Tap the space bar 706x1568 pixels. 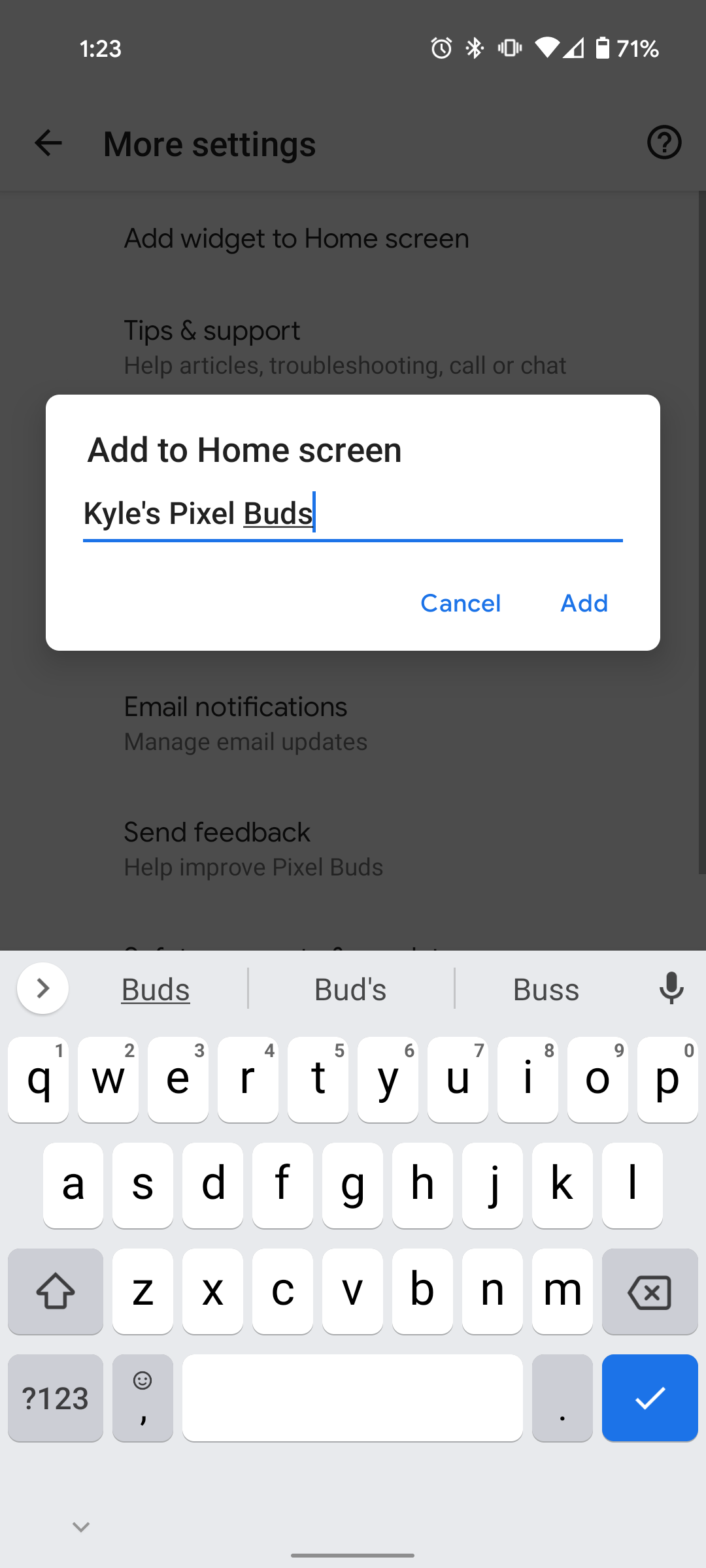(x=352, y=1397)
